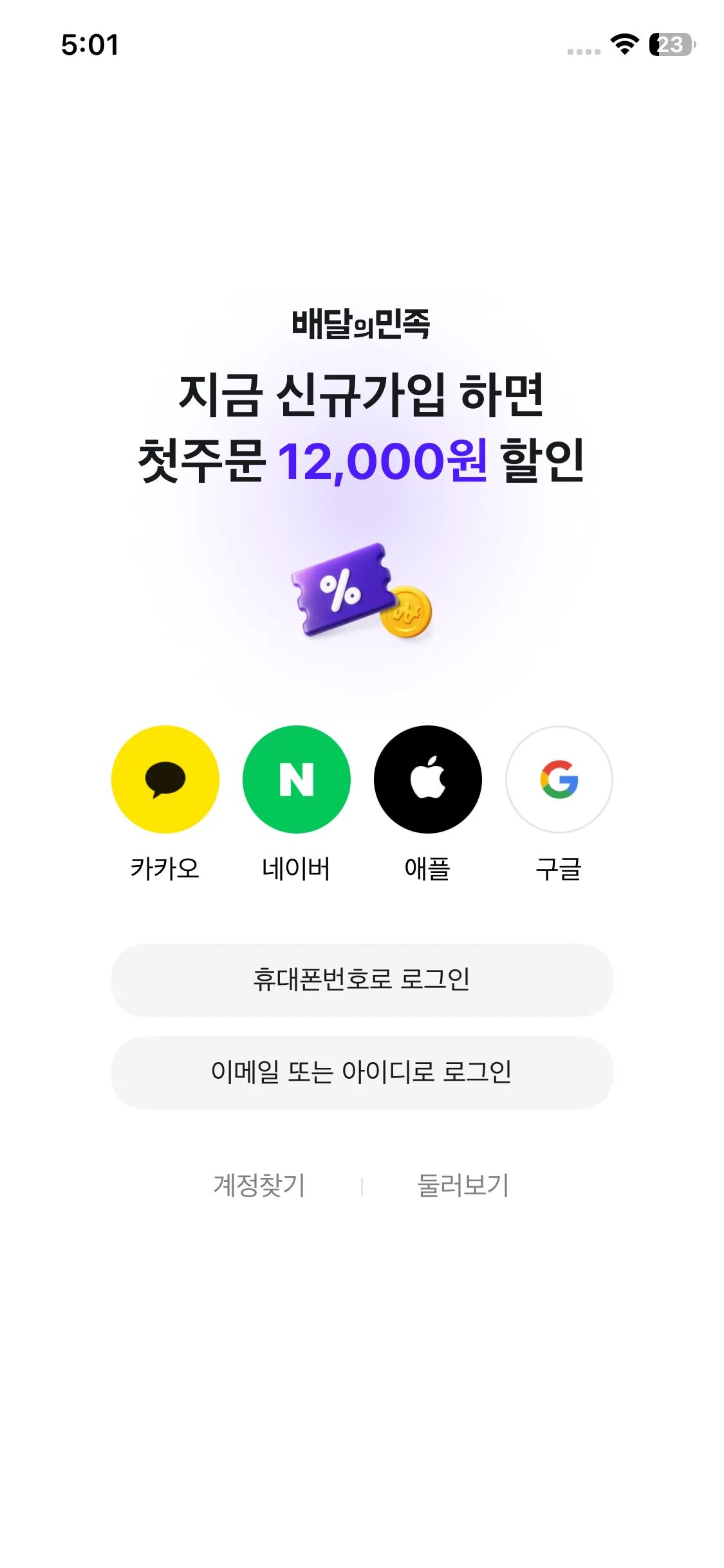Choose Google sign-in
Screen dimensions: 724x1568
(559, 779)
